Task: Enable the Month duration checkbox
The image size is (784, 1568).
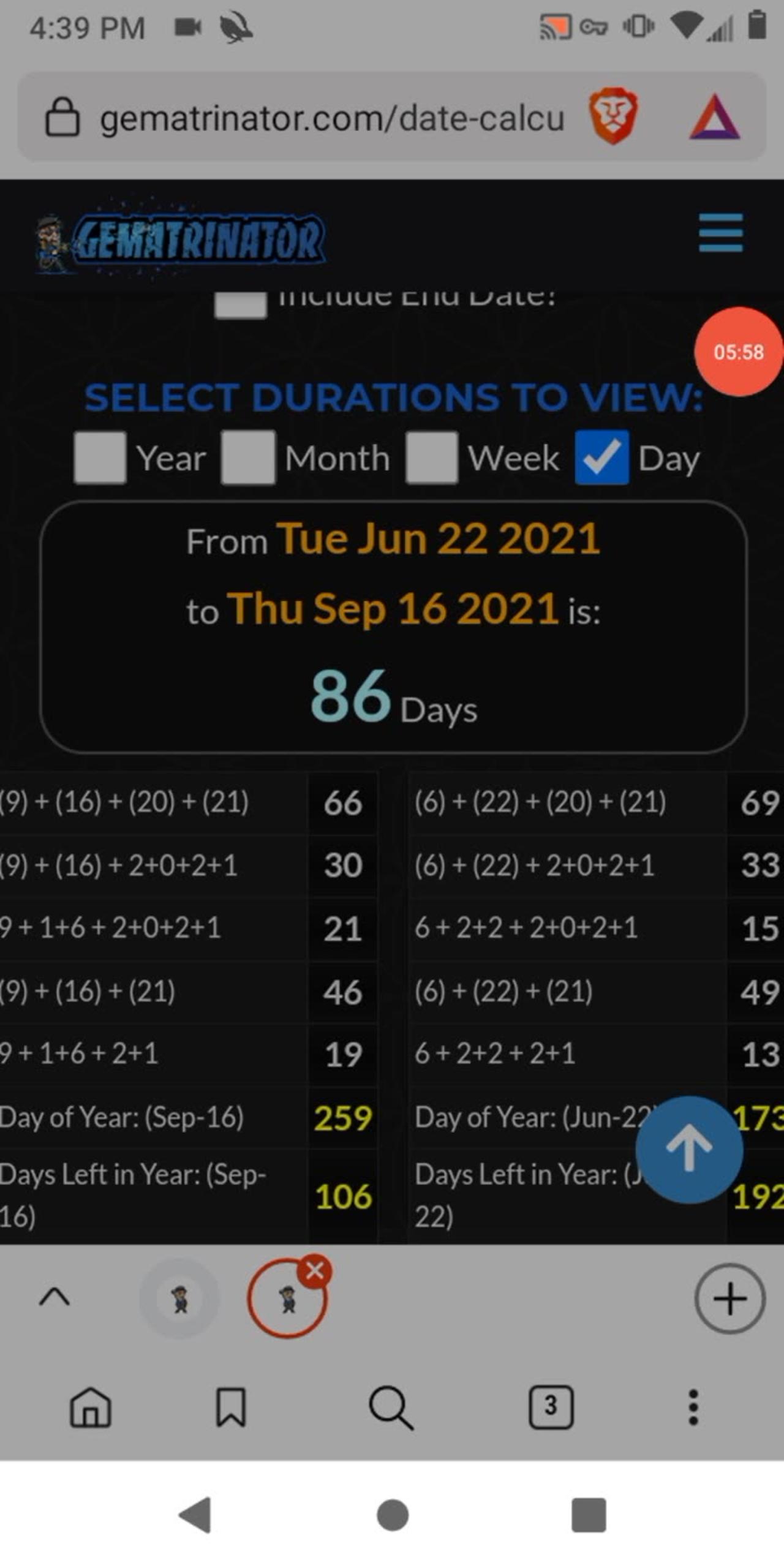Action: (248, 458)
